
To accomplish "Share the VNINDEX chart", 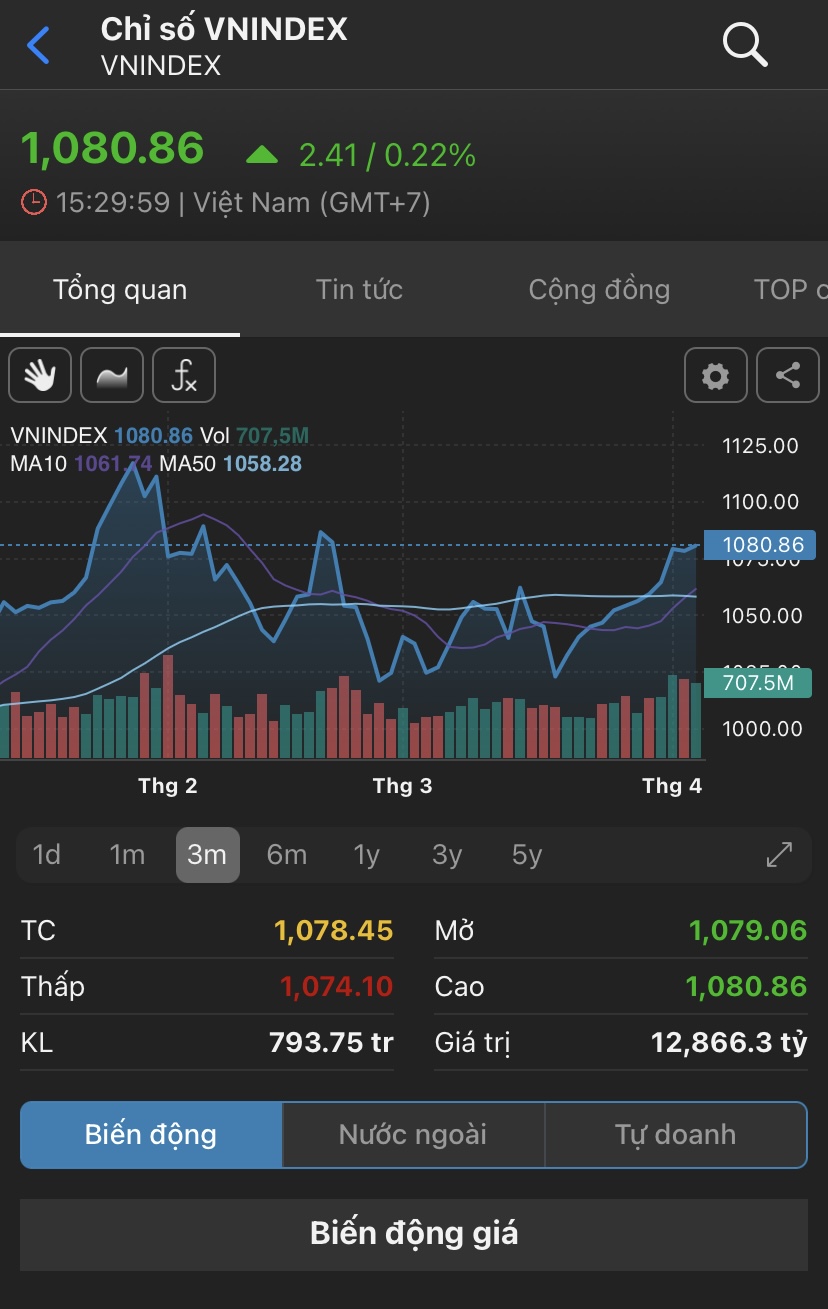I will pos(788,376).
